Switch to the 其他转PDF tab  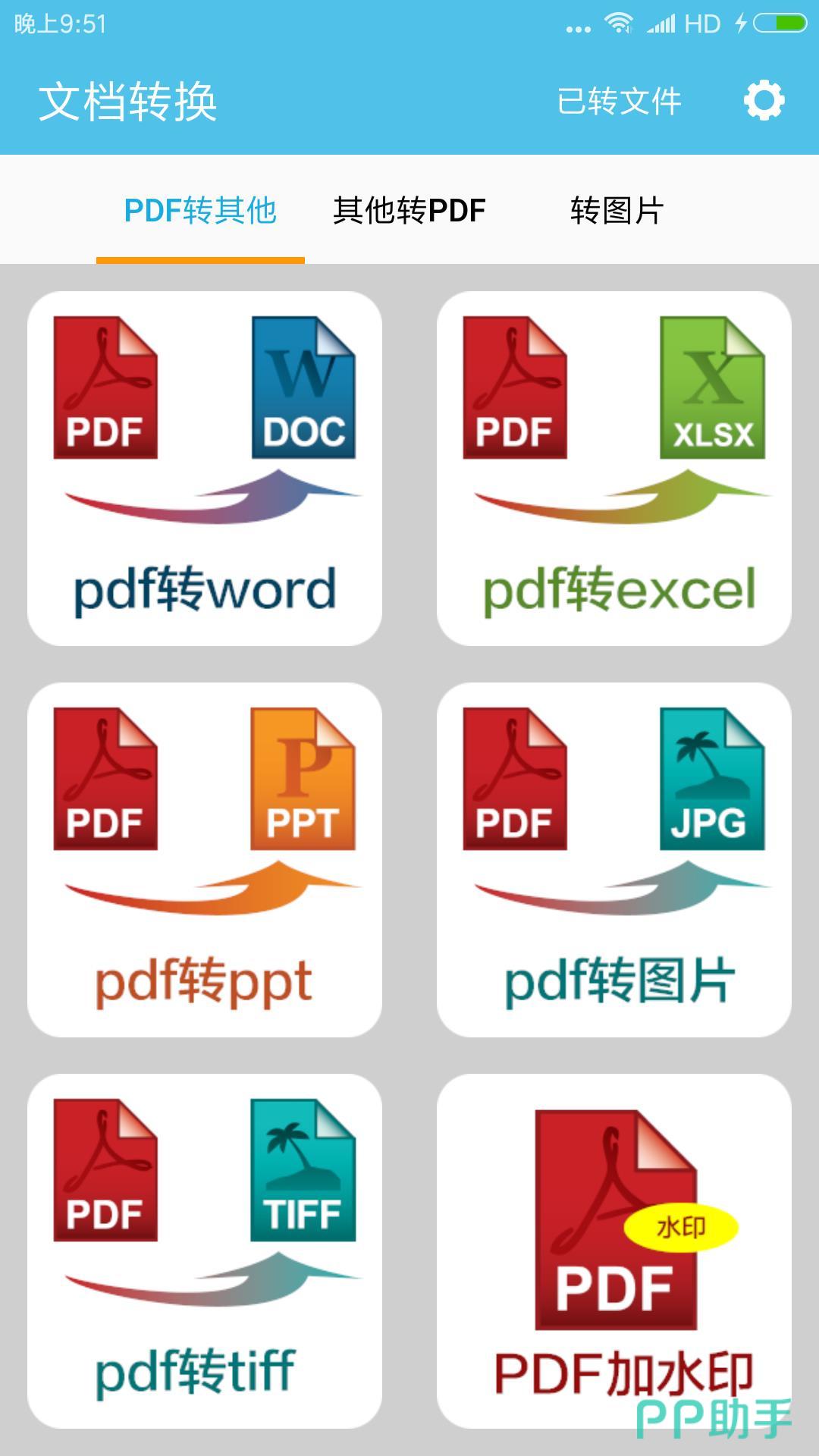coord(409,211)
